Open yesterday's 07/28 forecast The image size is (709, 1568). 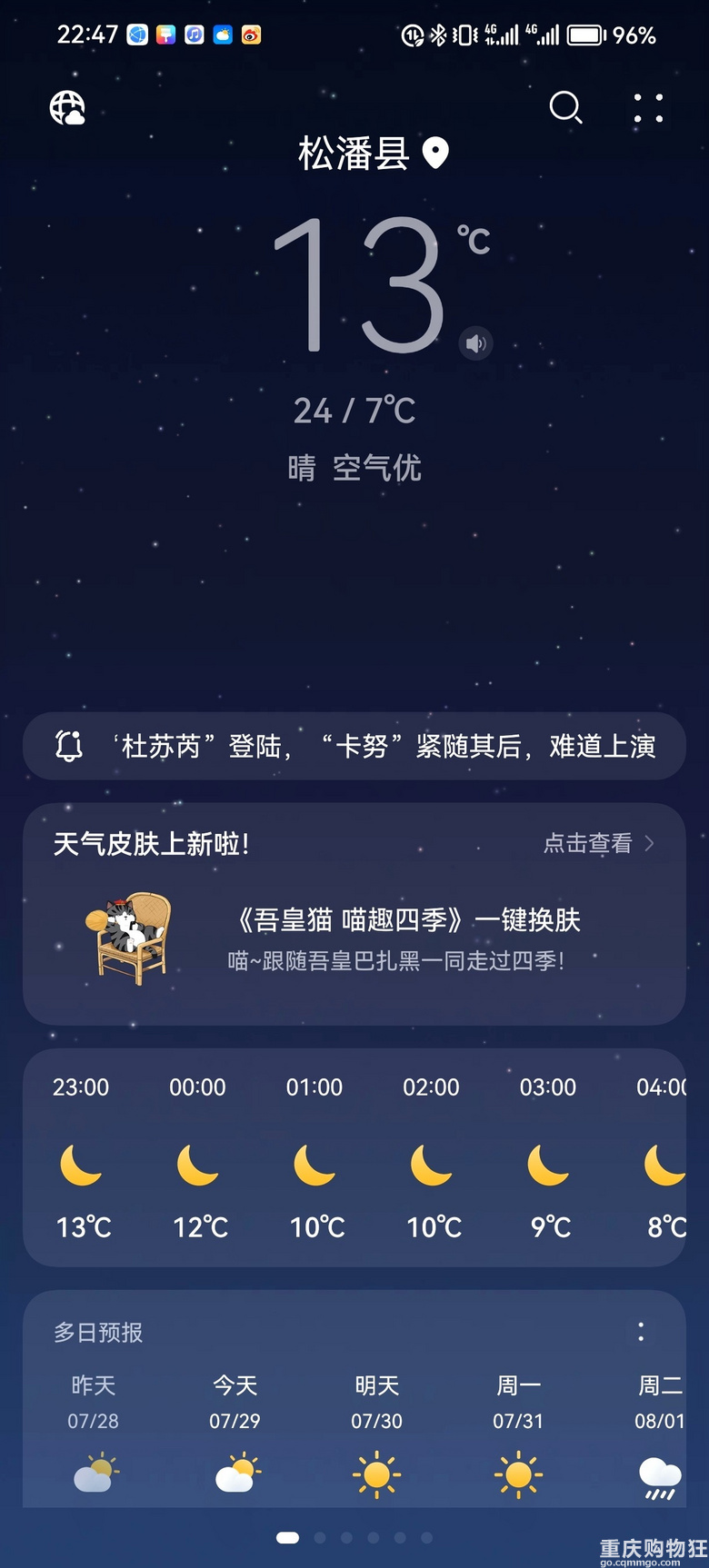pyautogui.click(x=93, y=1436)
